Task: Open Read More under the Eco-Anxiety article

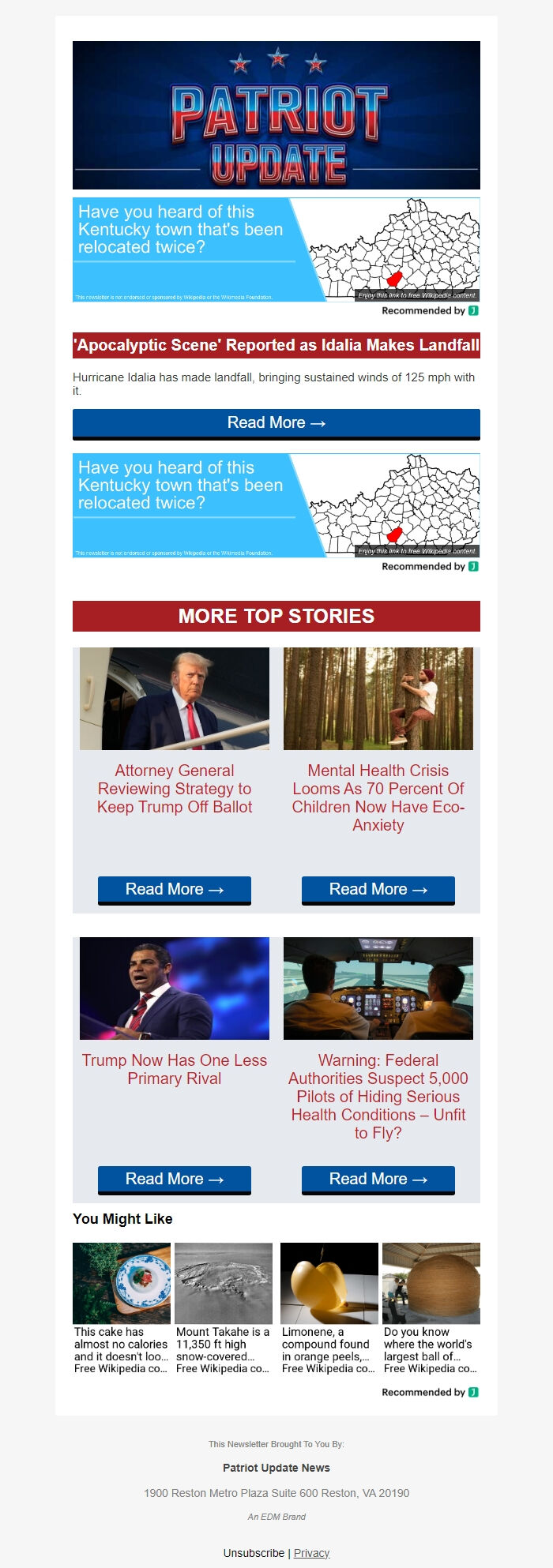Action: pos(378,890)
